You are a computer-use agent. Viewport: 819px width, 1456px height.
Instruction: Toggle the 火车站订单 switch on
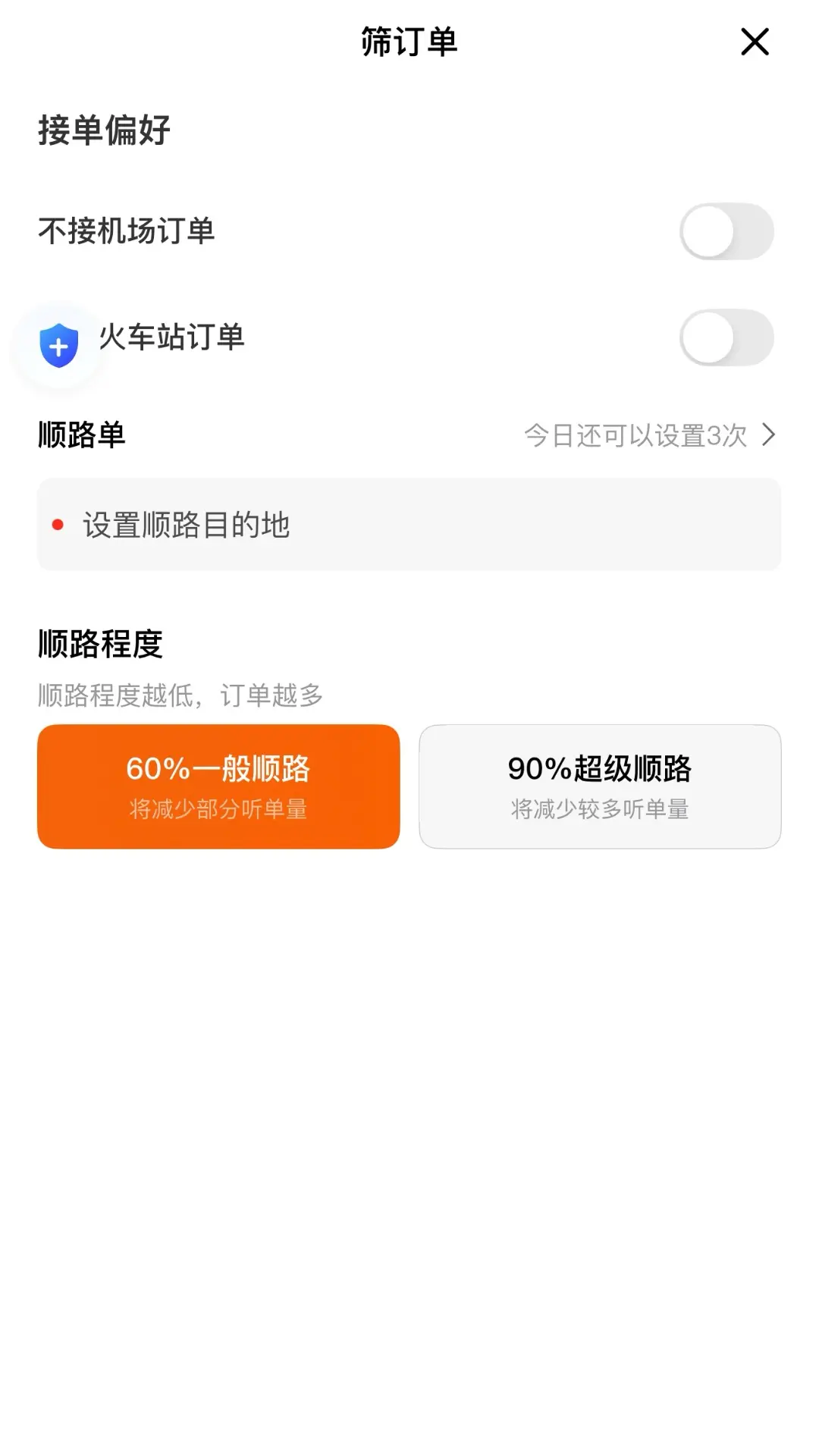726,337
